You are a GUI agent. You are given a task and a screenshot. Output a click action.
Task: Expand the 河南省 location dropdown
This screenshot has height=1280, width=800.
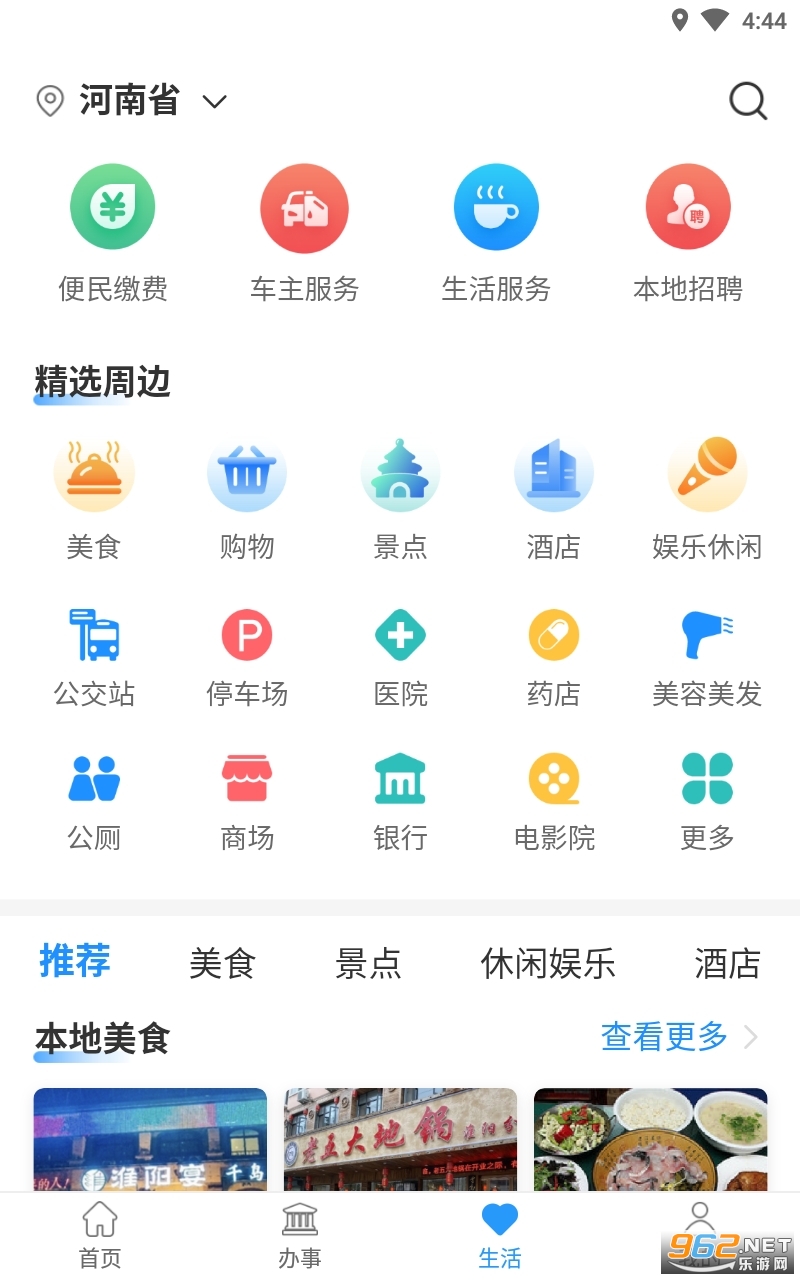(x=215, y=101)
